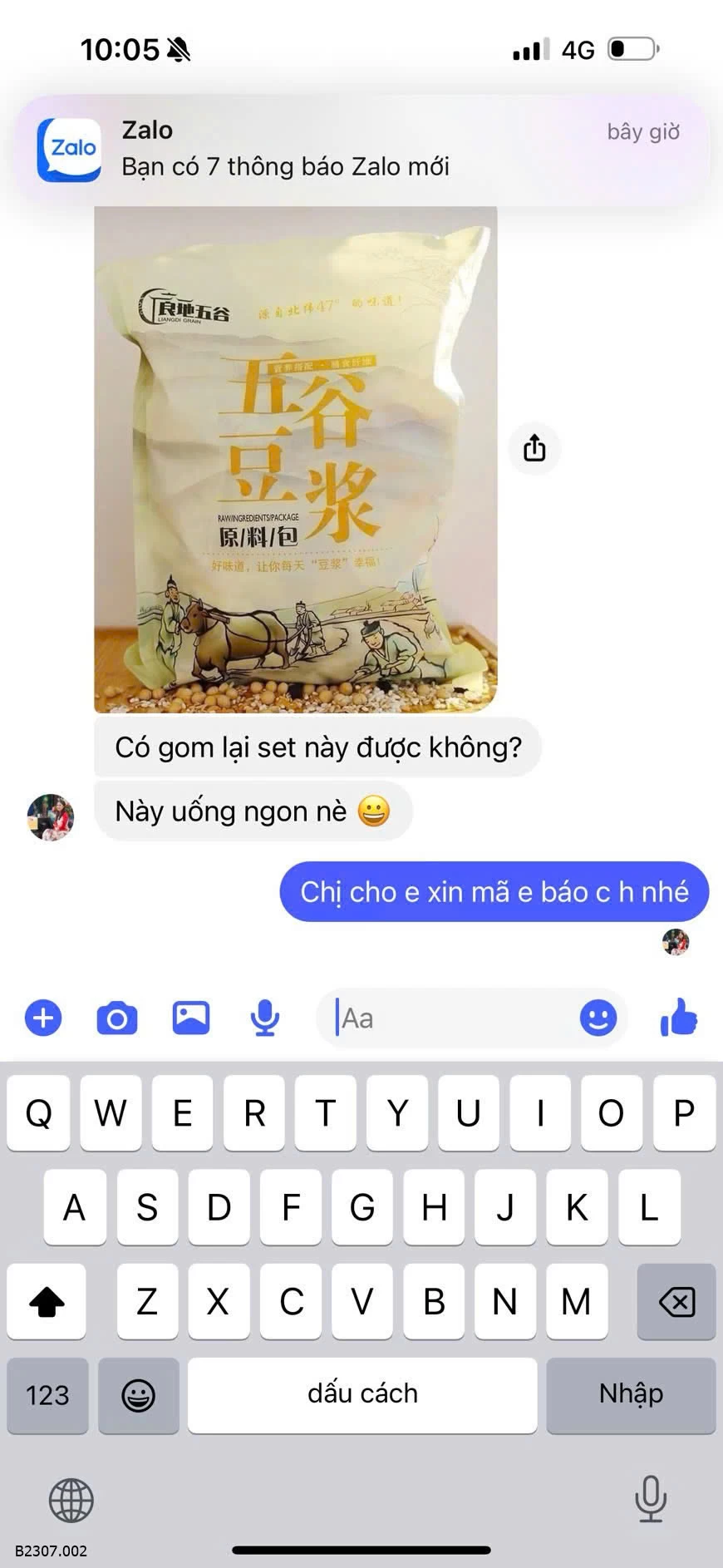
Task: Focus the Aa message input field
Action: coord(453,1018)
